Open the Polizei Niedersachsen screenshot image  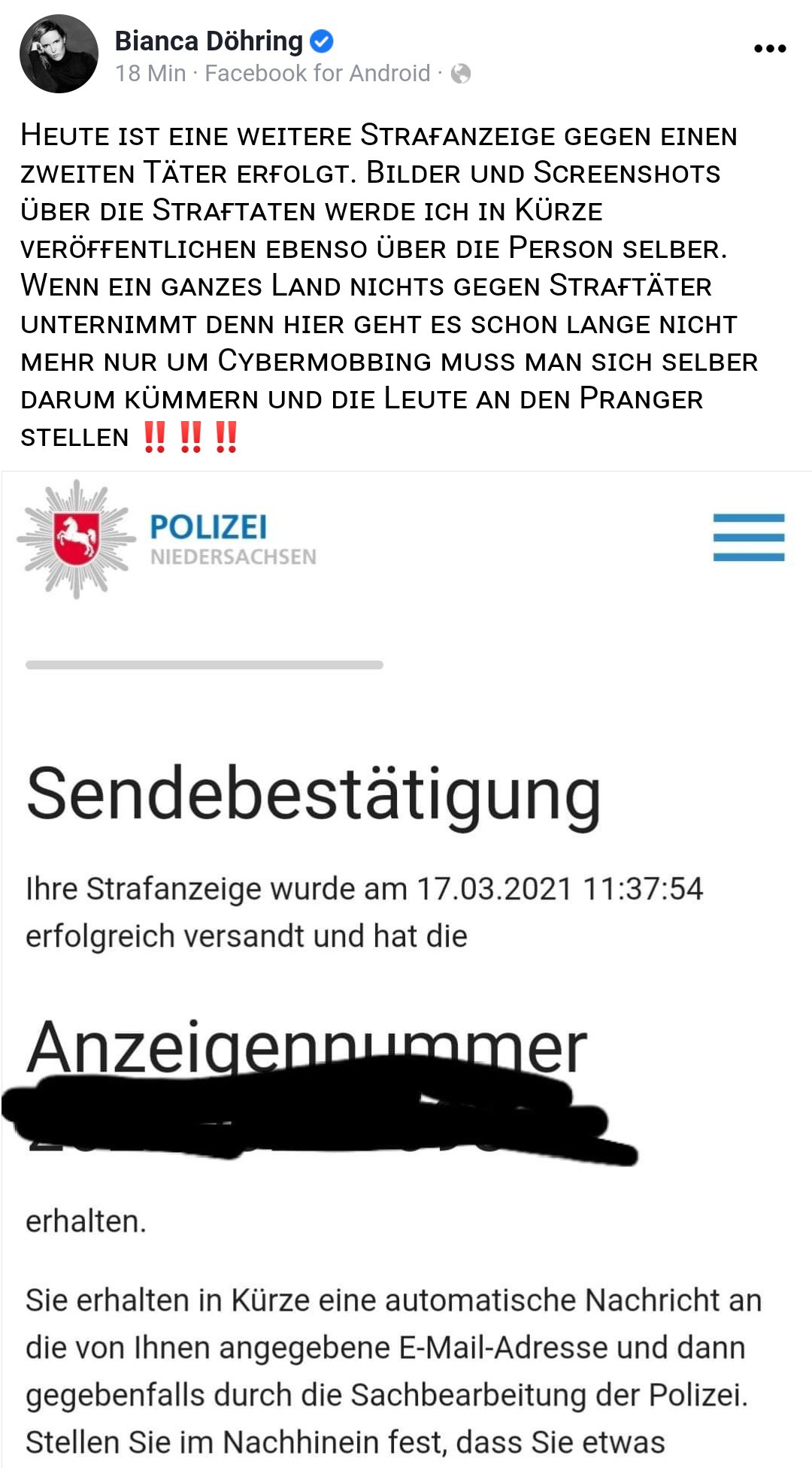pos(406,969)
